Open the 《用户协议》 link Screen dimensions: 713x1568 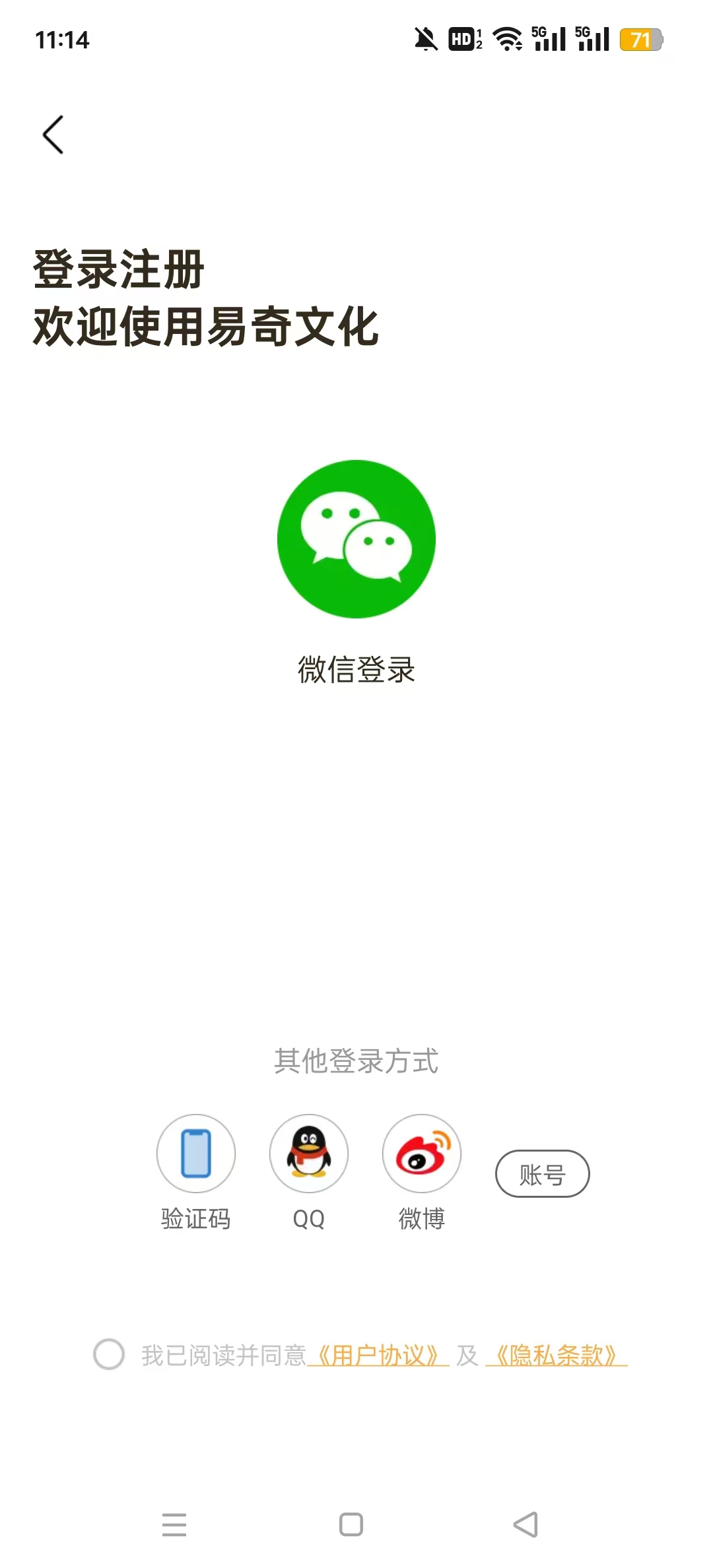[x=378, y=1356]
